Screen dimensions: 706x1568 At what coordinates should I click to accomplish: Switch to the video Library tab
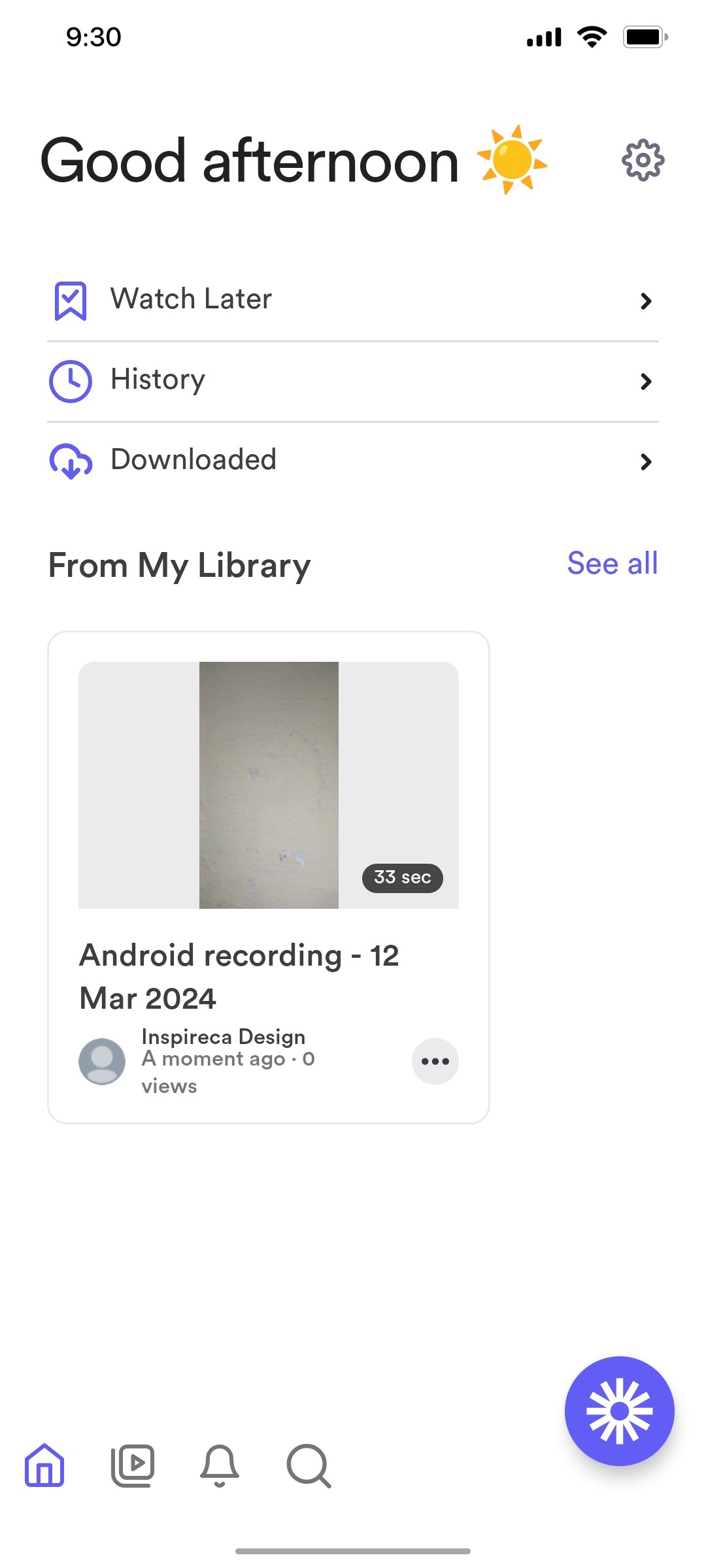point(133,1465)
